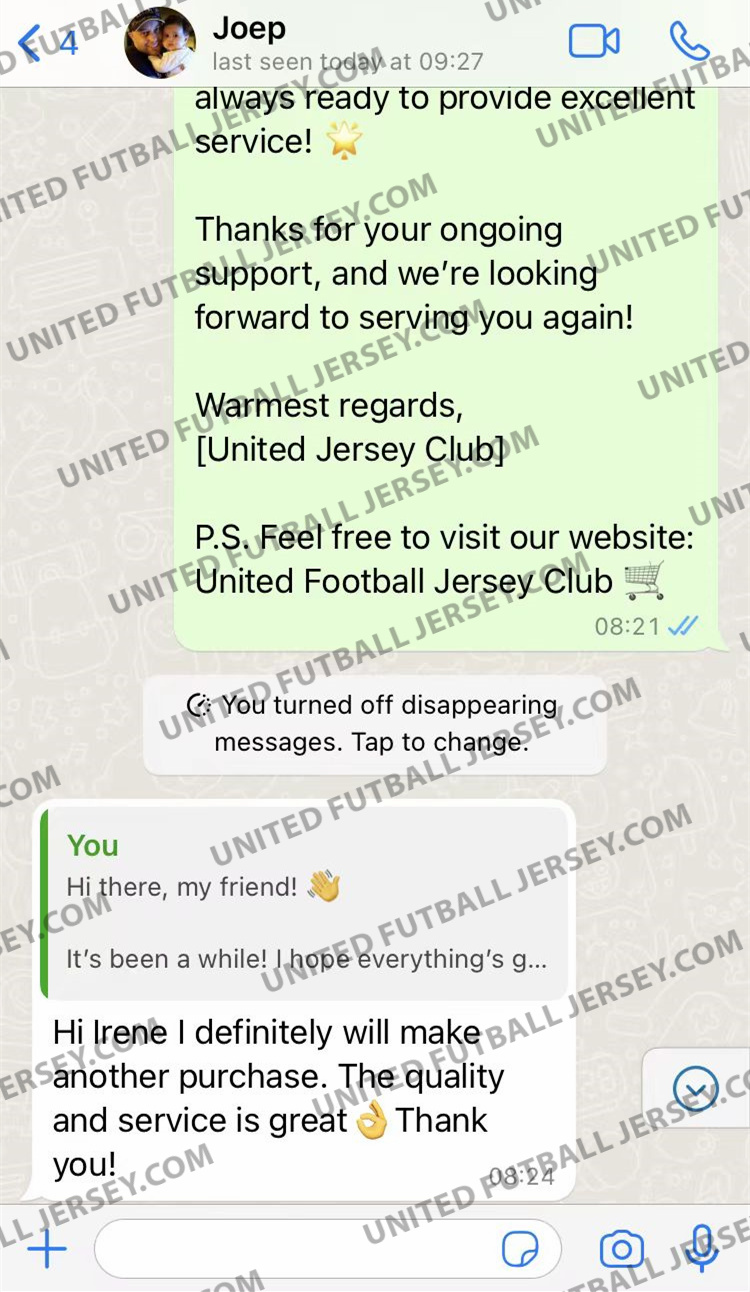
Task: Open the camera to send a photo
Action: pyautogui.click(x=621, y=1249)
